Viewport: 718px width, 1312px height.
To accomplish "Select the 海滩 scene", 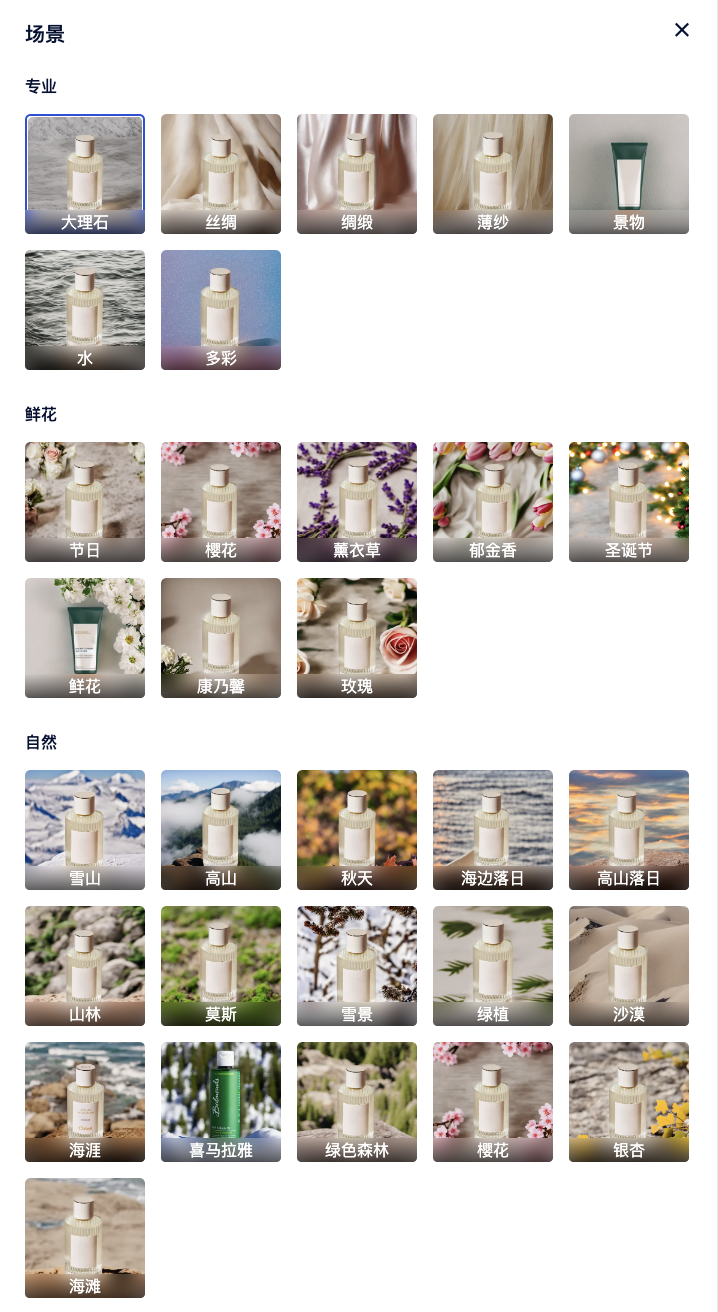I will click(85, 1238).
